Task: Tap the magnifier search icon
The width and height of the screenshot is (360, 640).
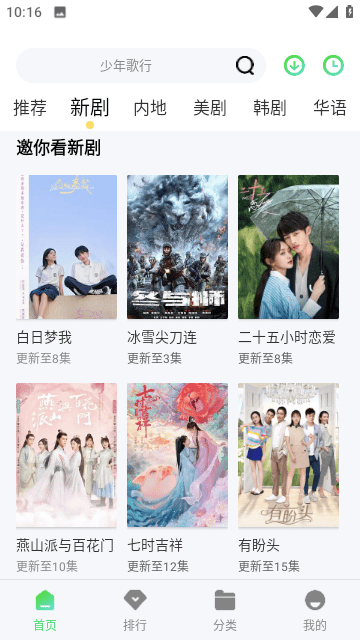Action: 245,65
